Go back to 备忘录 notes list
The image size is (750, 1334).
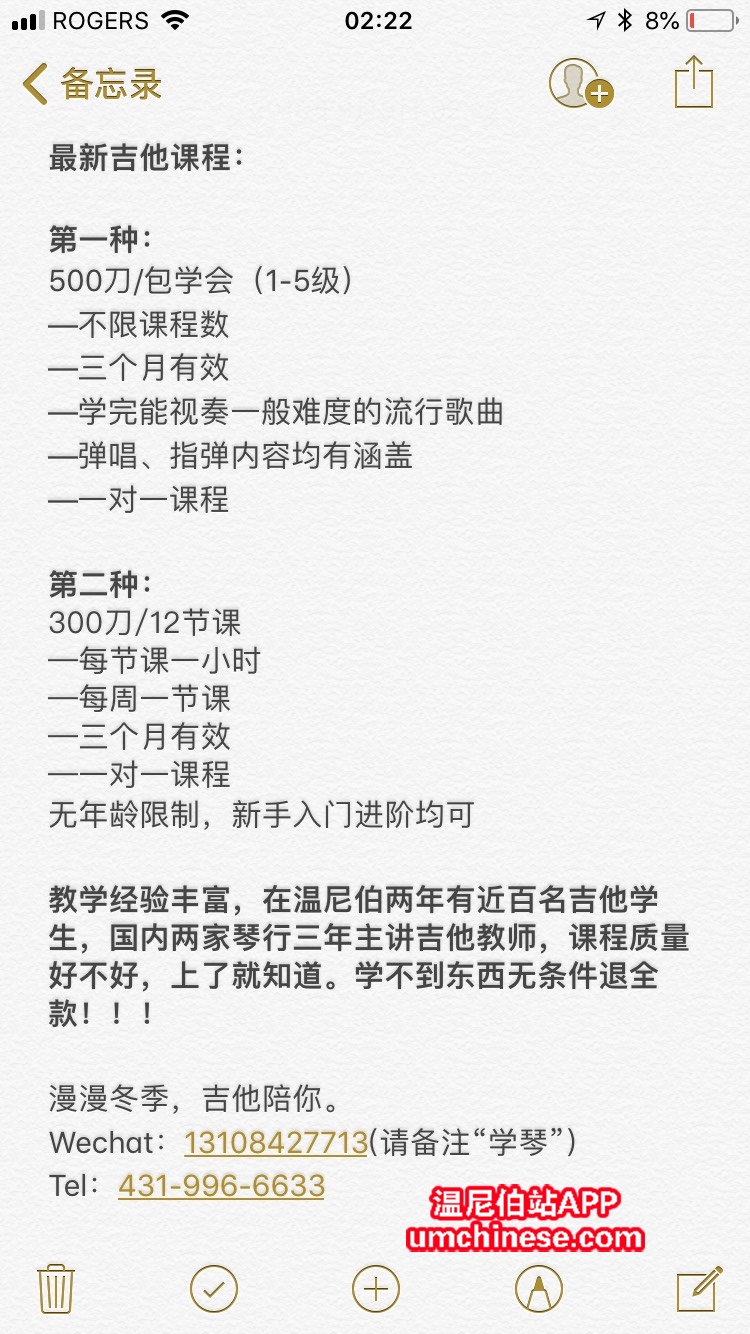(92, 83)
